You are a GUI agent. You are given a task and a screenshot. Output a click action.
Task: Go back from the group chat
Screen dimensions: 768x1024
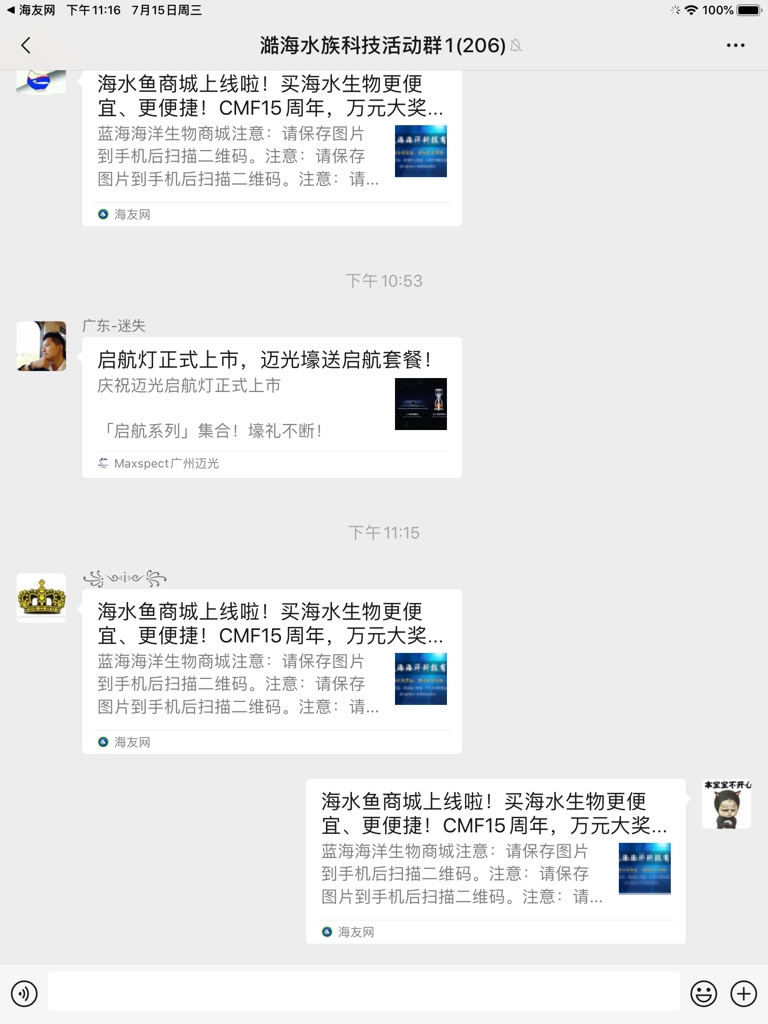click(26, 45)
